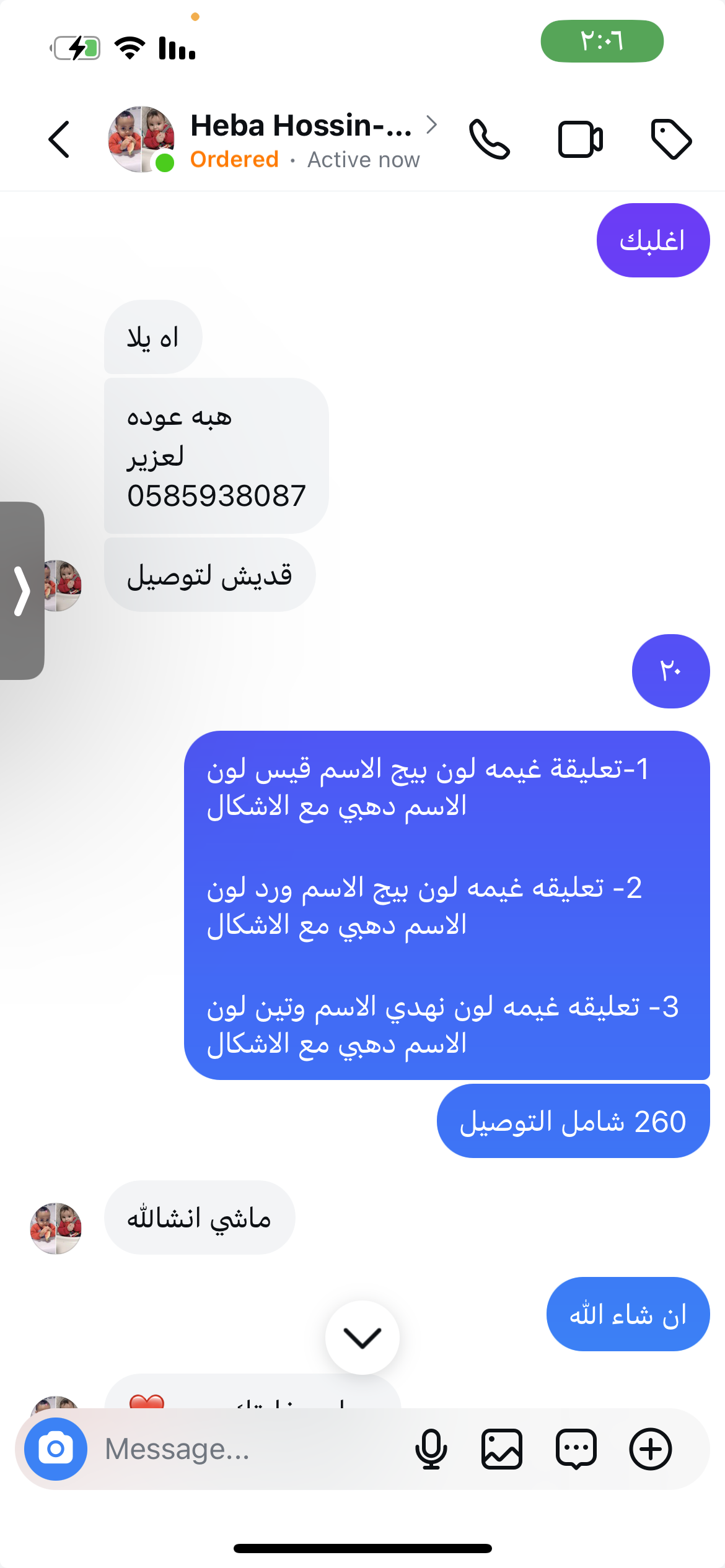Start a video call with Heba
Viewport: 725px width, 1568px height.
click(580, 139)
